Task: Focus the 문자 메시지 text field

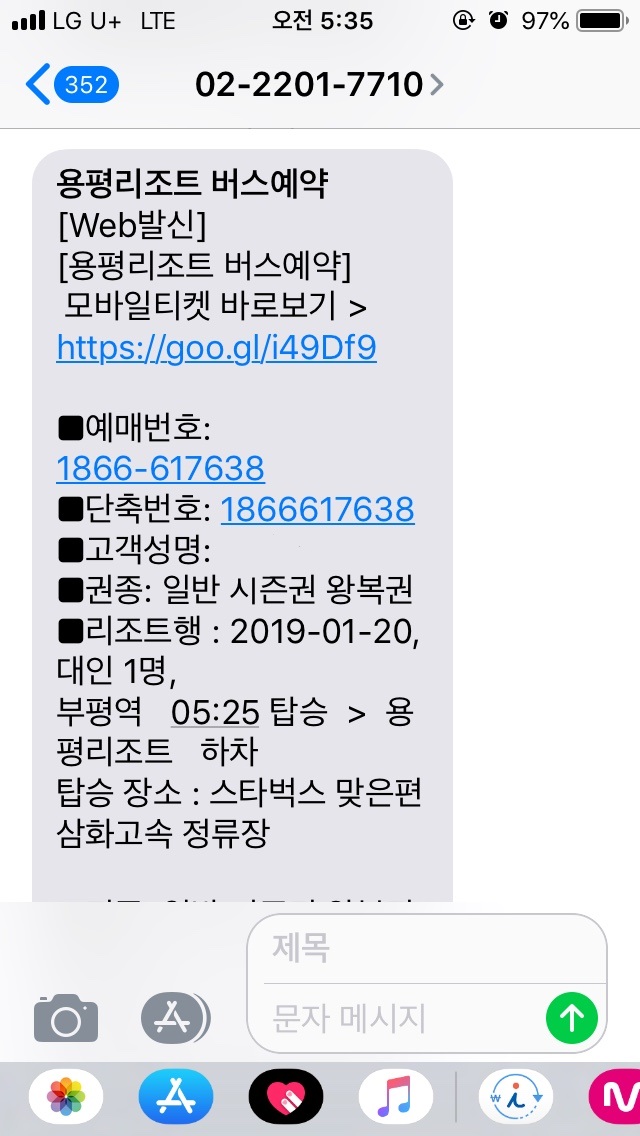Action: coord(400,1019)
